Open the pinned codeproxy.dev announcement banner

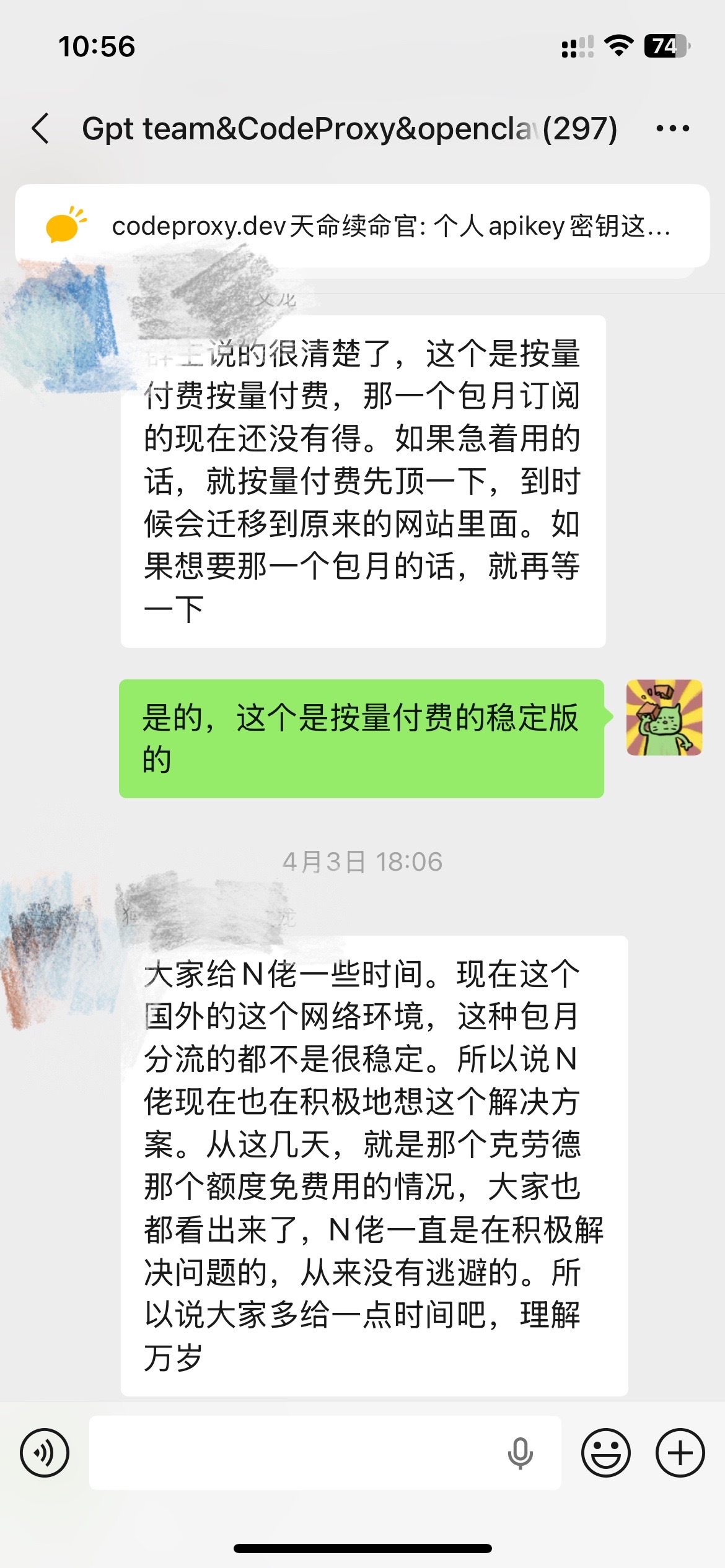362,226
